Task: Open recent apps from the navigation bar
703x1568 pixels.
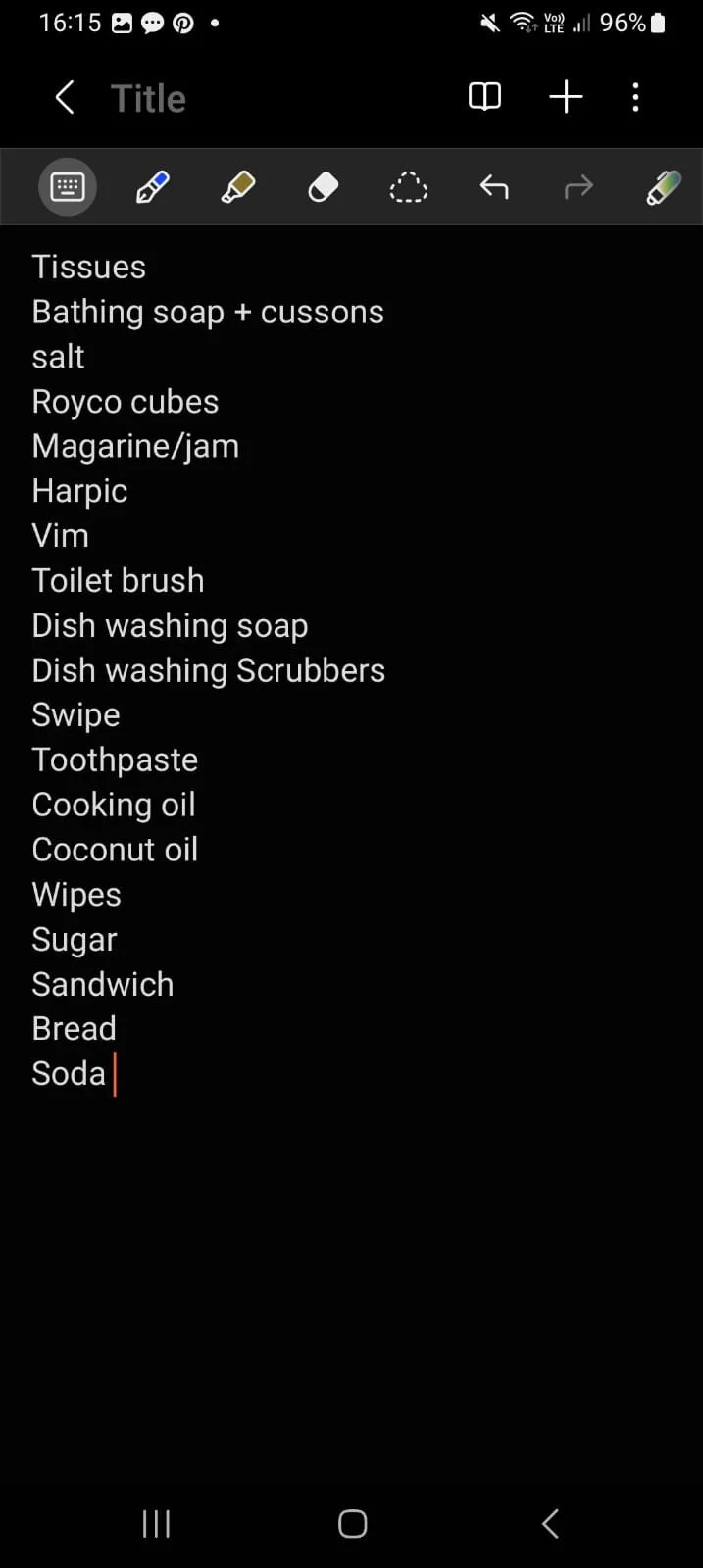Action: tap(156, 1523)
